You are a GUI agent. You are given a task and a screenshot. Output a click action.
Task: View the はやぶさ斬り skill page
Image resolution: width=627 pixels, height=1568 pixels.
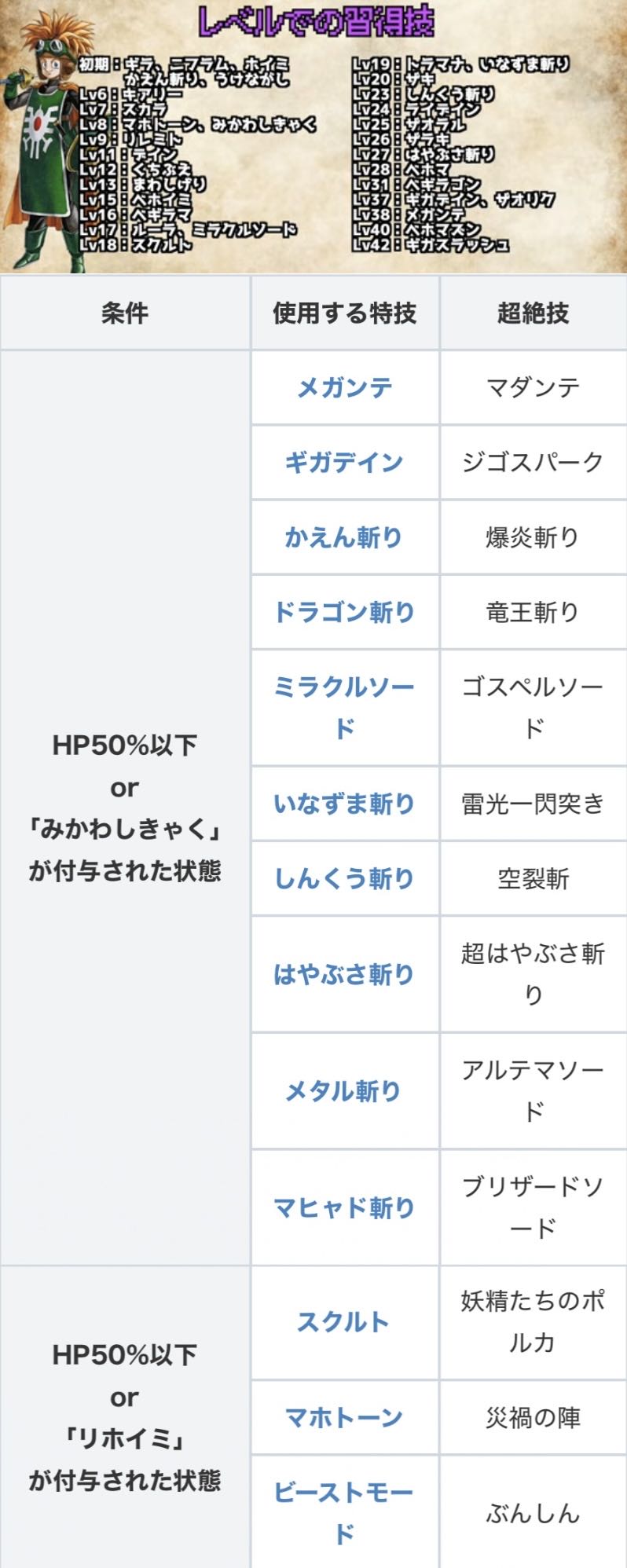(344, 974)
